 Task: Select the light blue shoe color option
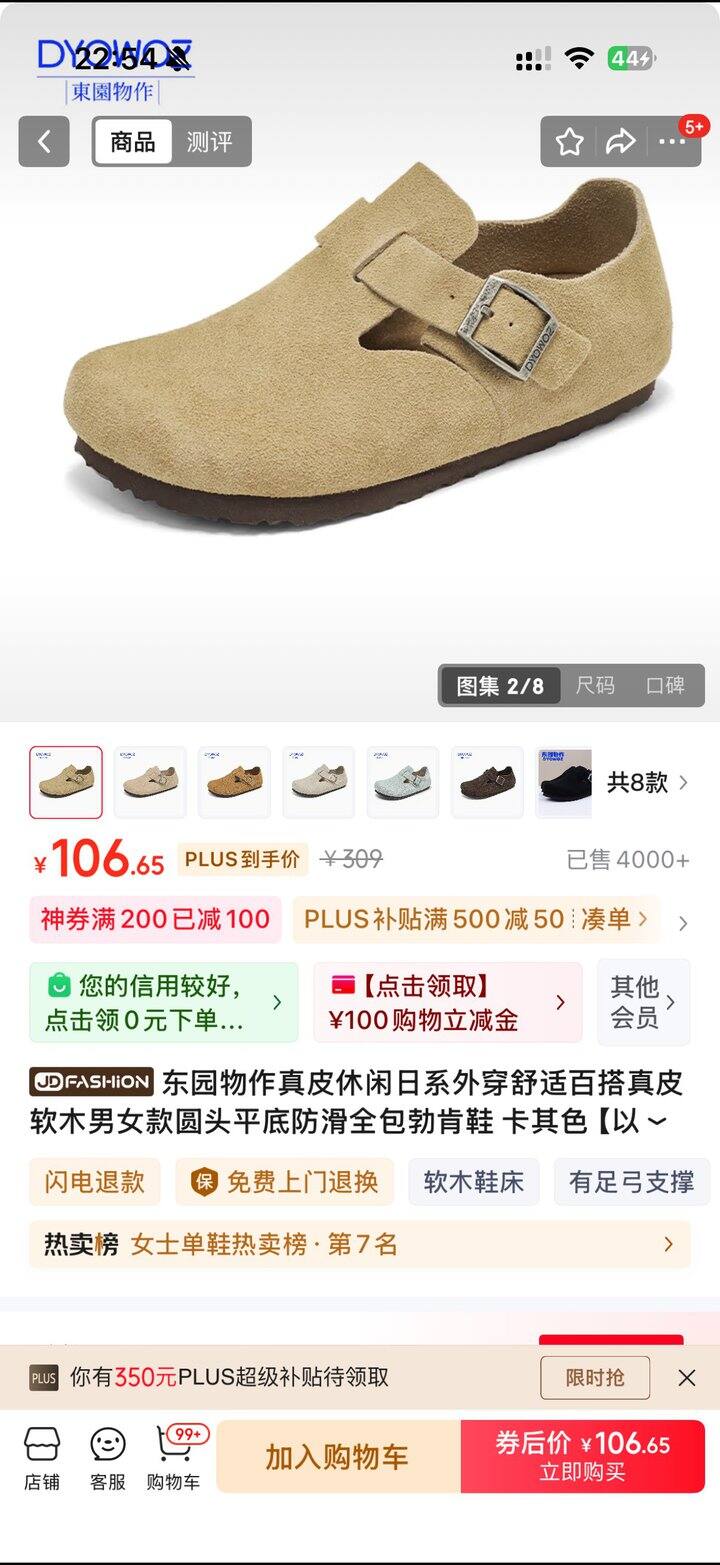click(x=403, y=783)
